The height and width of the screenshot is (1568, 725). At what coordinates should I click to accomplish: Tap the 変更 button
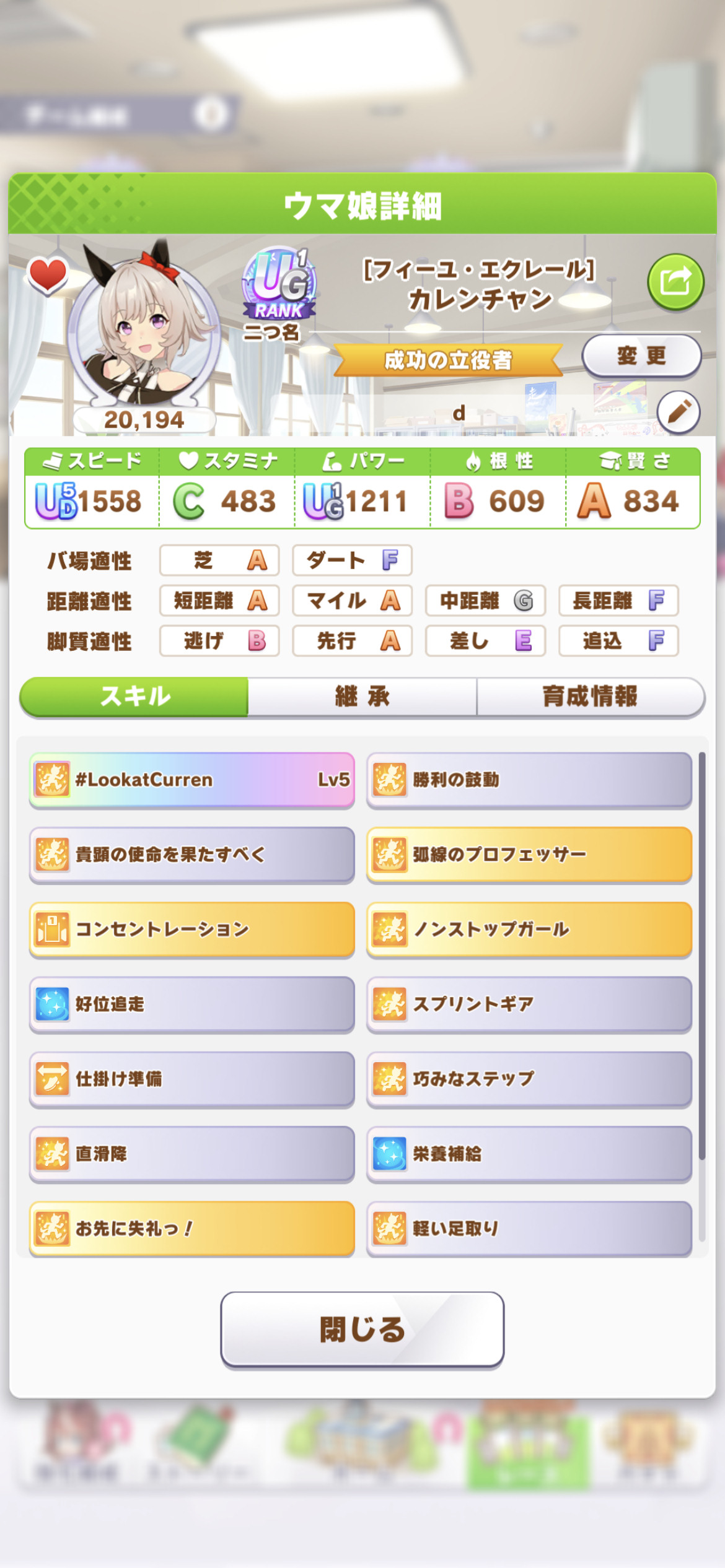(x=641, y=356)
